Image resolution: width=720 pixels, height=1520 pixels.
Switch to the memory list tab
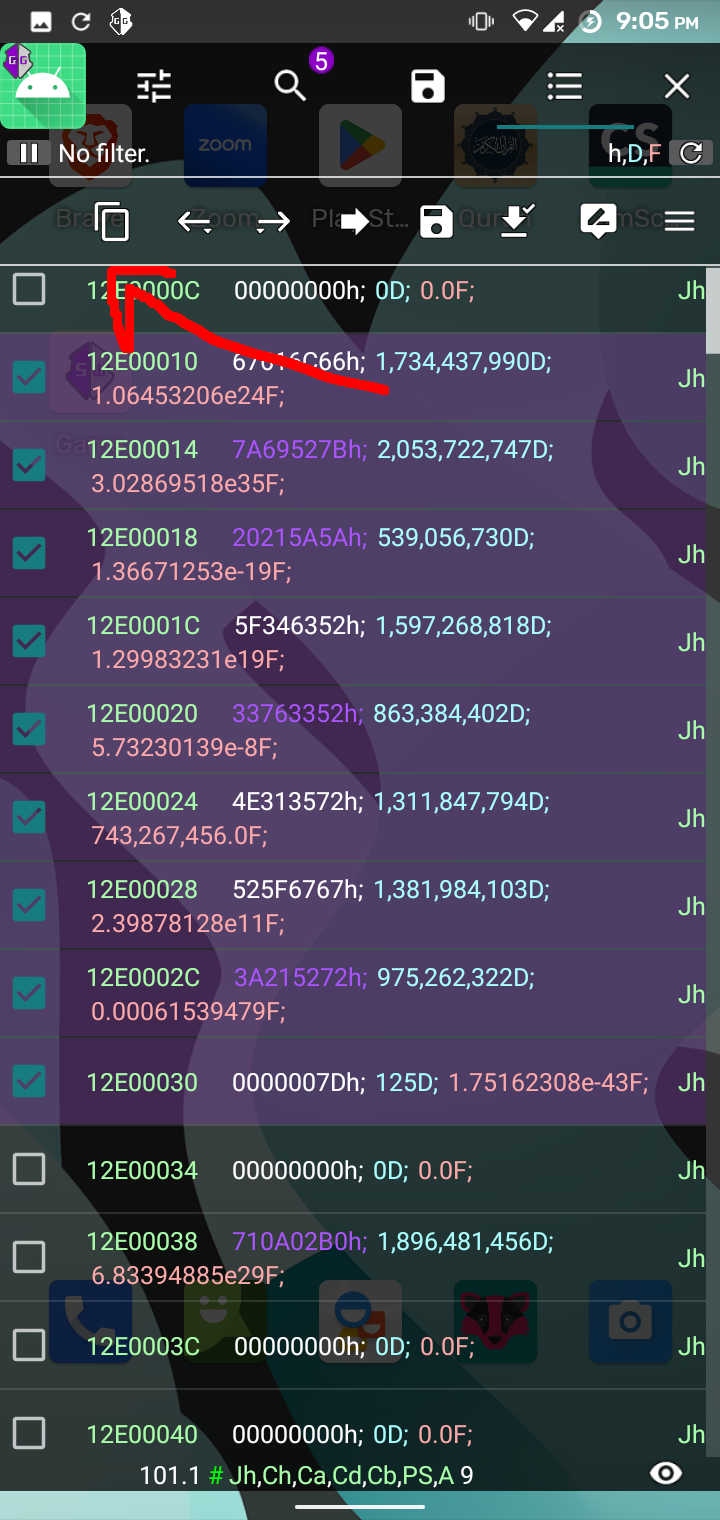pyautogui.click(x=565, y=87)
